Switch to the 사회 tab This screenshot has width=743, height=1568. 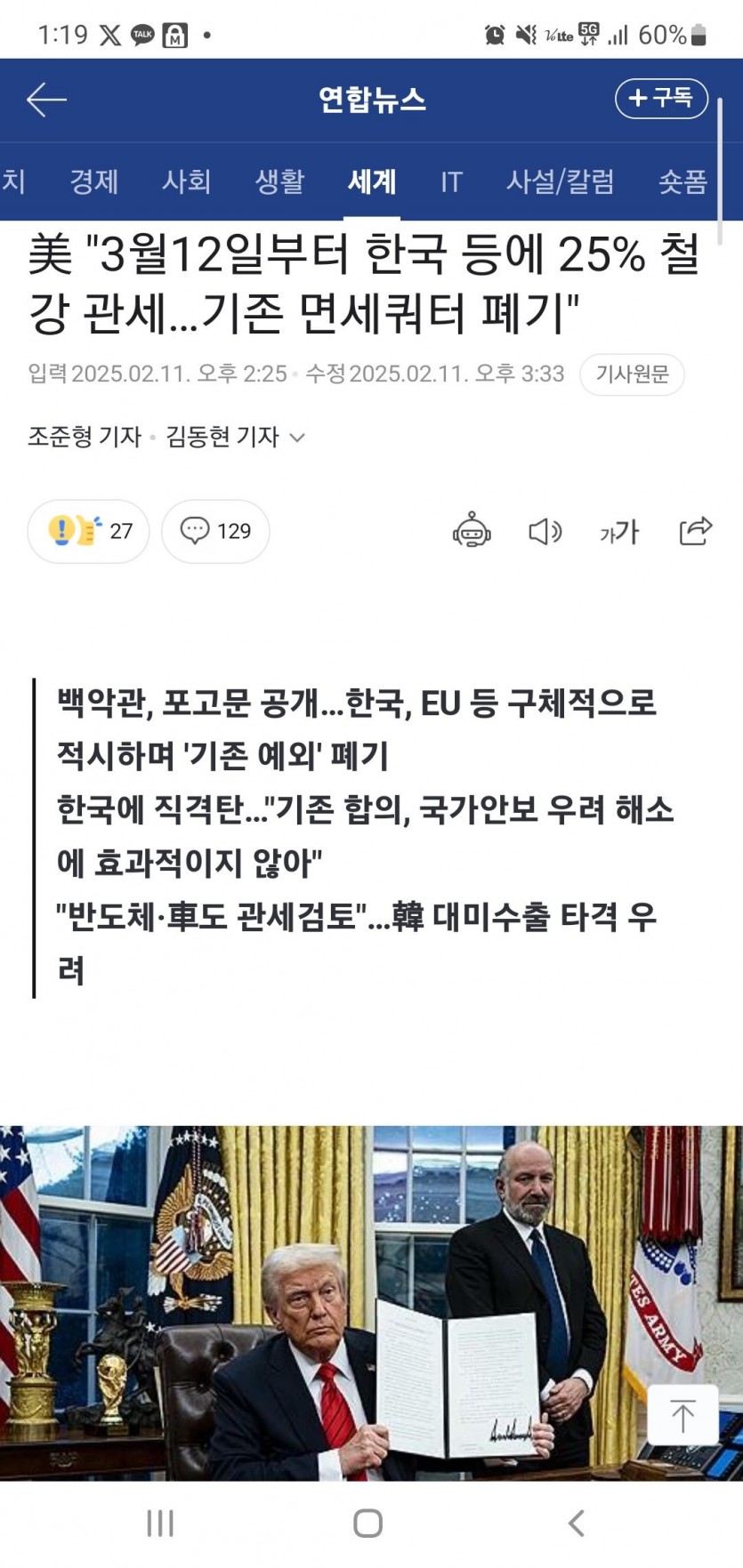(186, 181)
